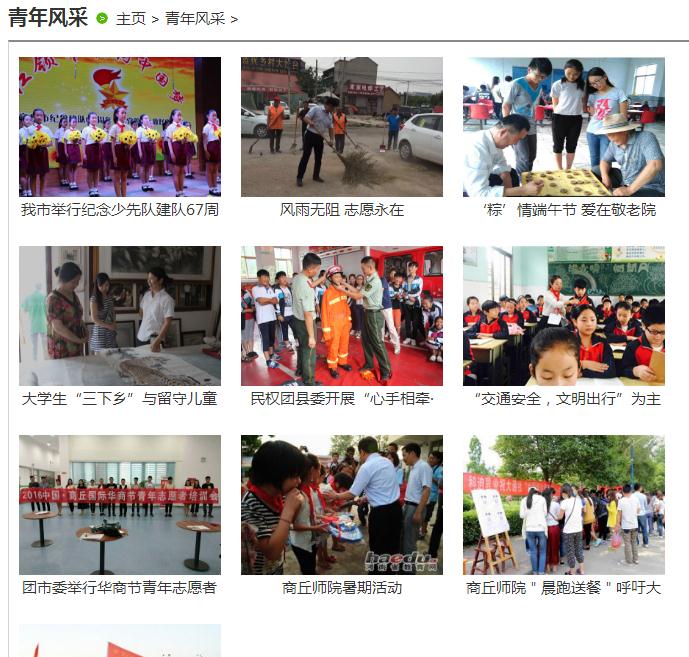Viewport: 689px width, 657px height.
Task: Open the 大学生"三下乡"与留守儿童 photo tile
Action: 120,316
